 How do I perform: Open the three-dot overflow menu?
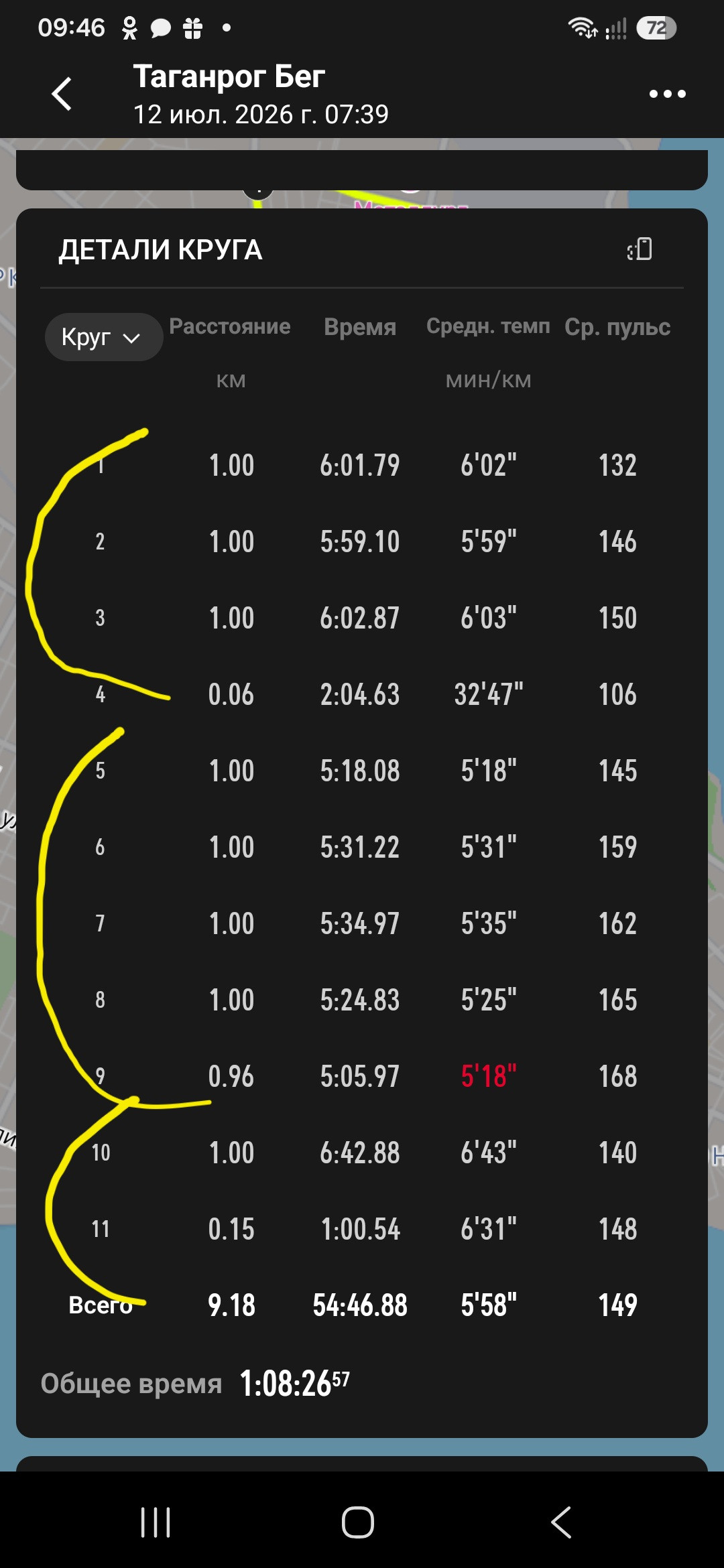click(667, 94)
